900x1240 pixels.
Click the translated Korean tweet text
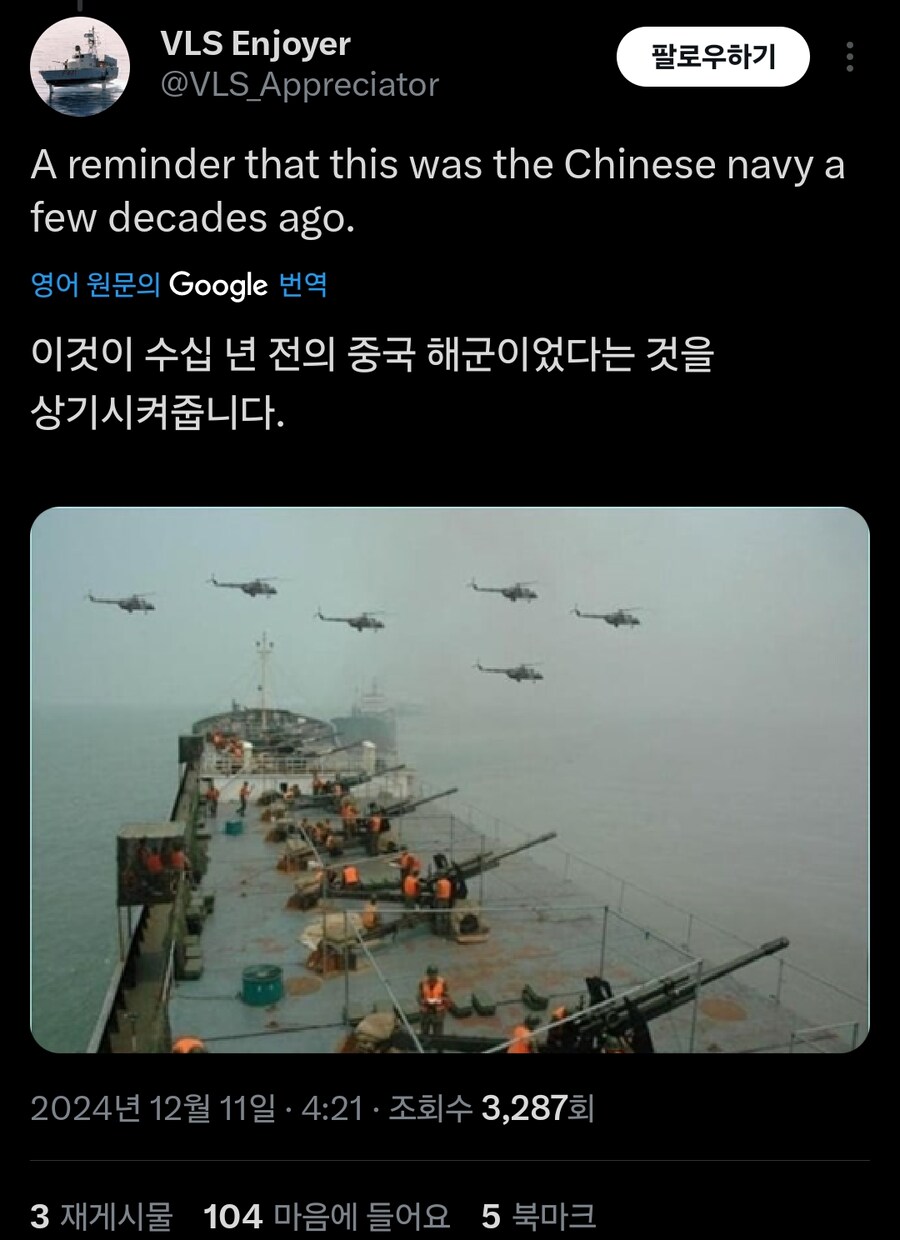380,375
